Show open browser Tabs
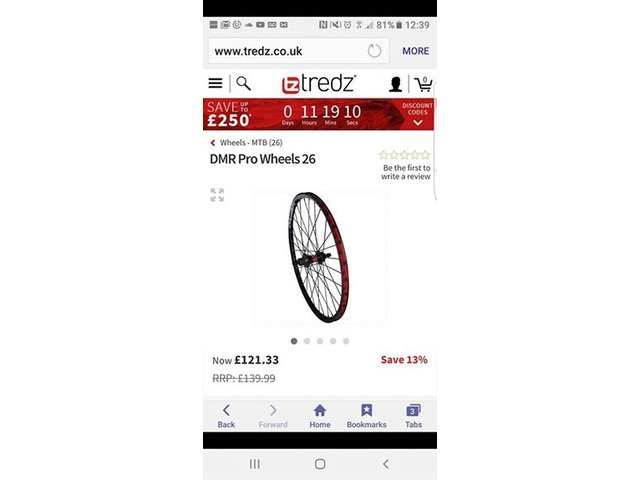Viewport: 640px width, 480px height. (413, 415)
